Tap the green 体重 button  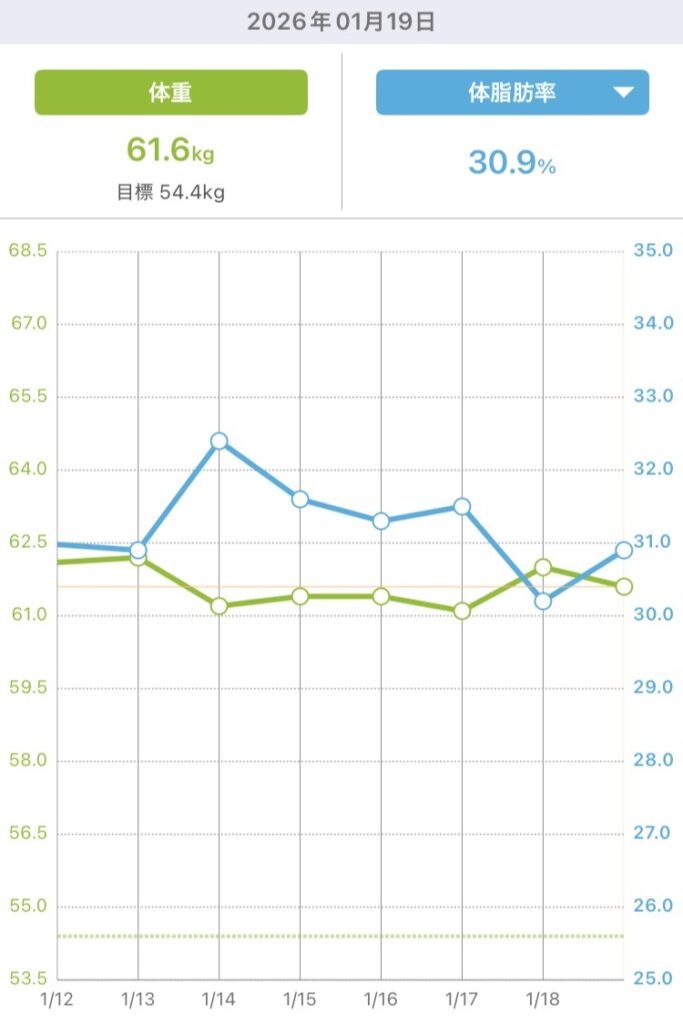(x=171, y=93)
